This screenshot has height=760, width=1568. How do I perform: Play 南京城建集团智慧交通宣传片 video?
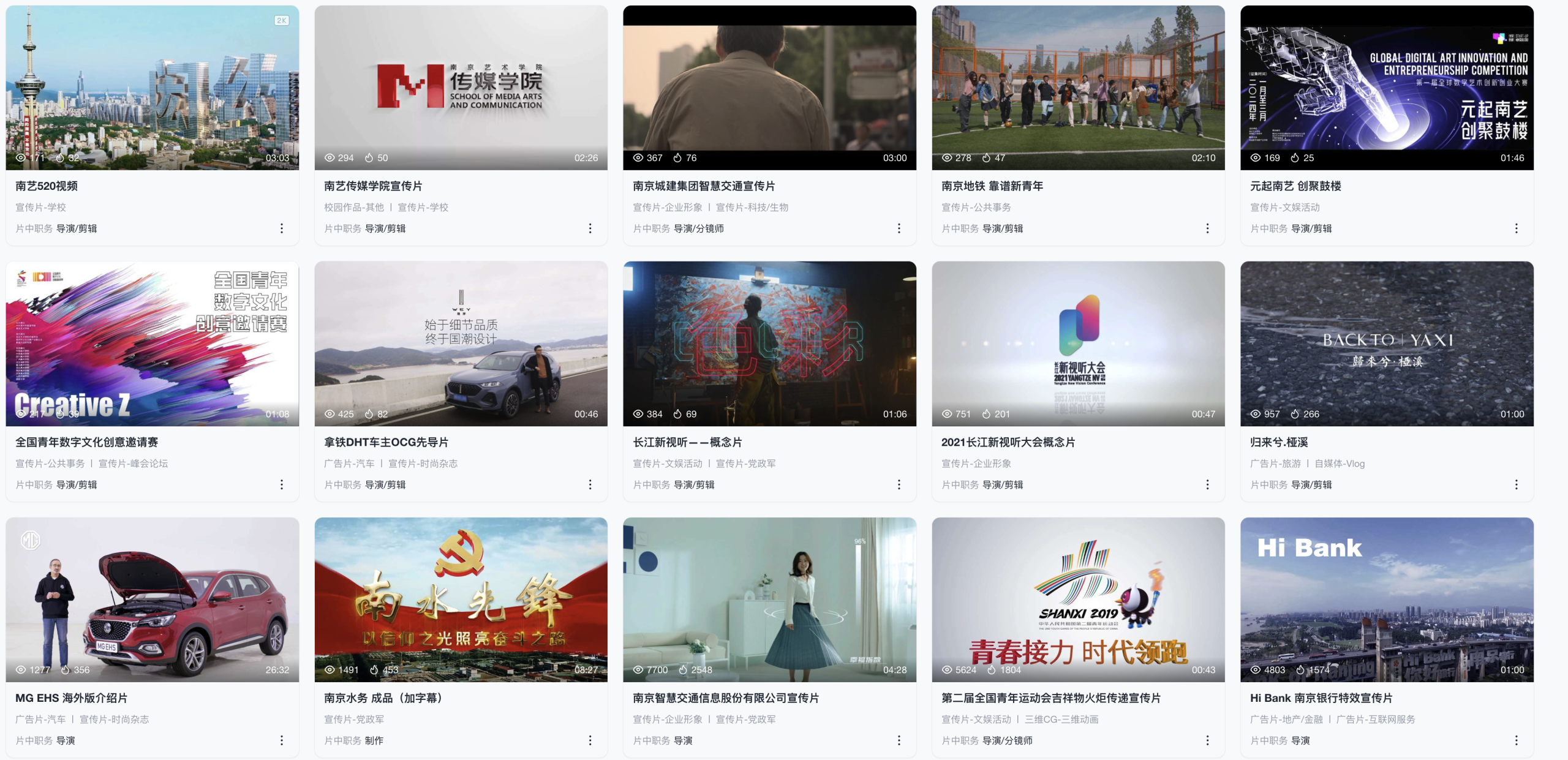tap(769, 88)
